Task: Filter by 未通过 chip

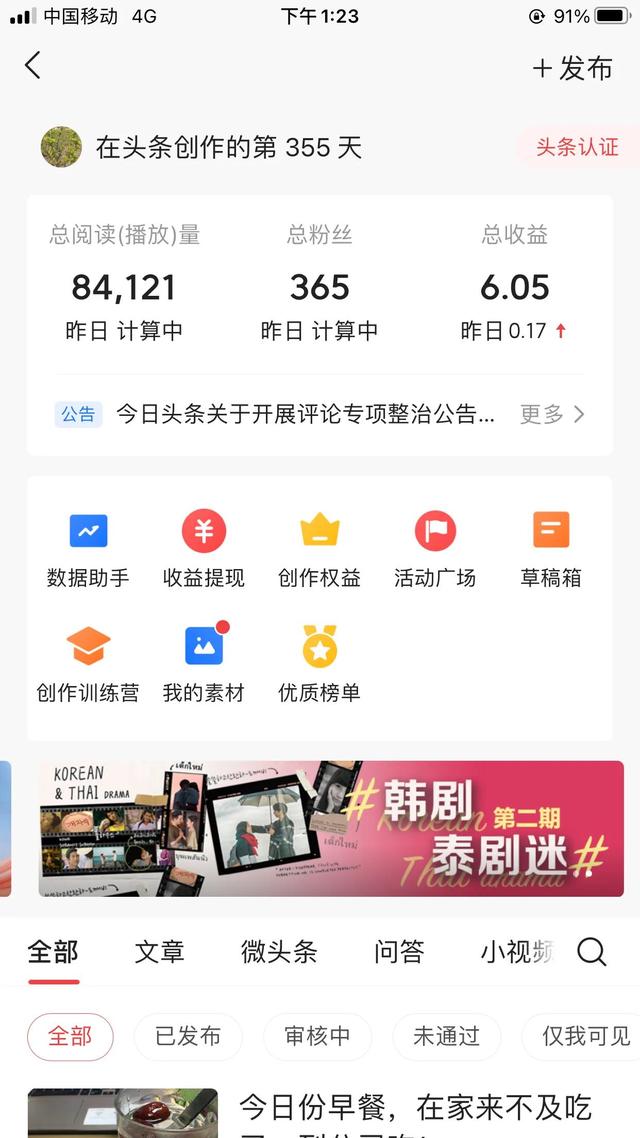Action: [446, 1036]
